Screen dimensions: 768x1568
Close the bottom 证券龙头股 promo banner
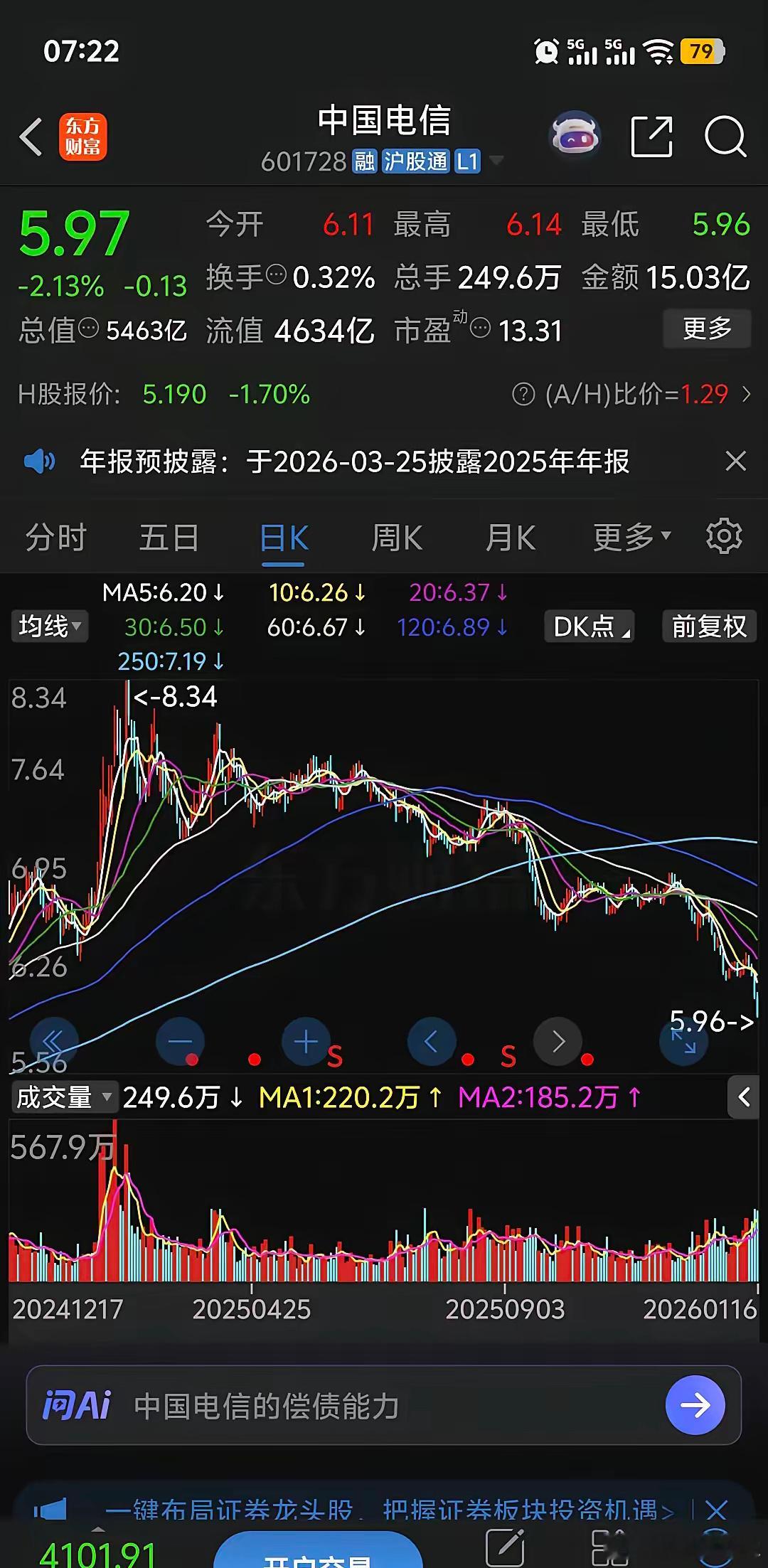717,1509
